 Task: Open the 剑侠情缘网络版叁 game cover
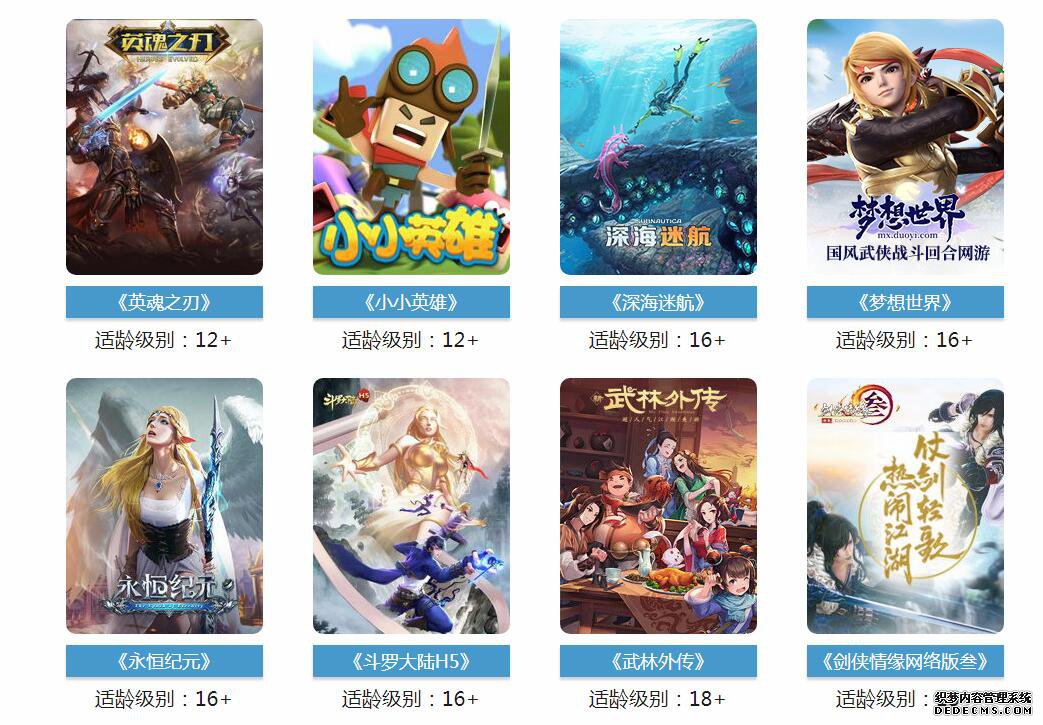click(905, 505)
